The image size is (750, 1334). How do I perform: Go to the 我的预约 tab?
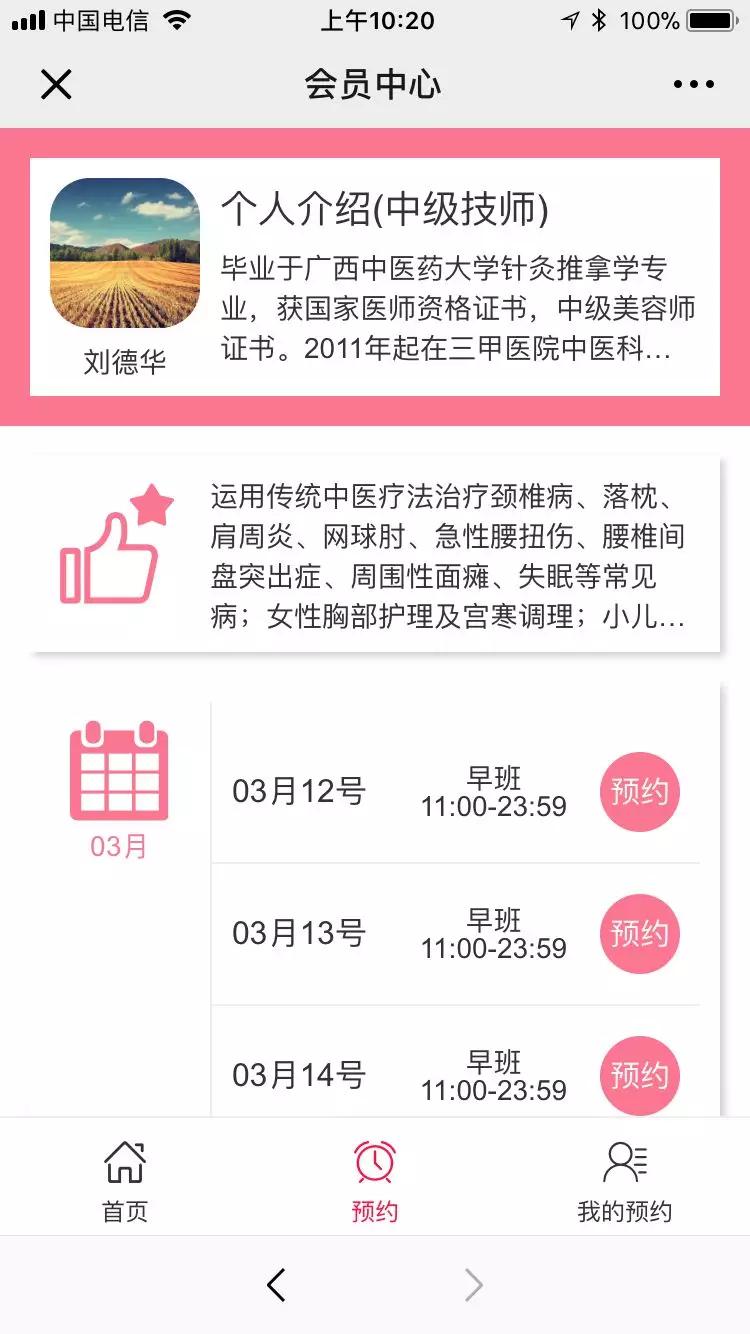[625, 1182]
